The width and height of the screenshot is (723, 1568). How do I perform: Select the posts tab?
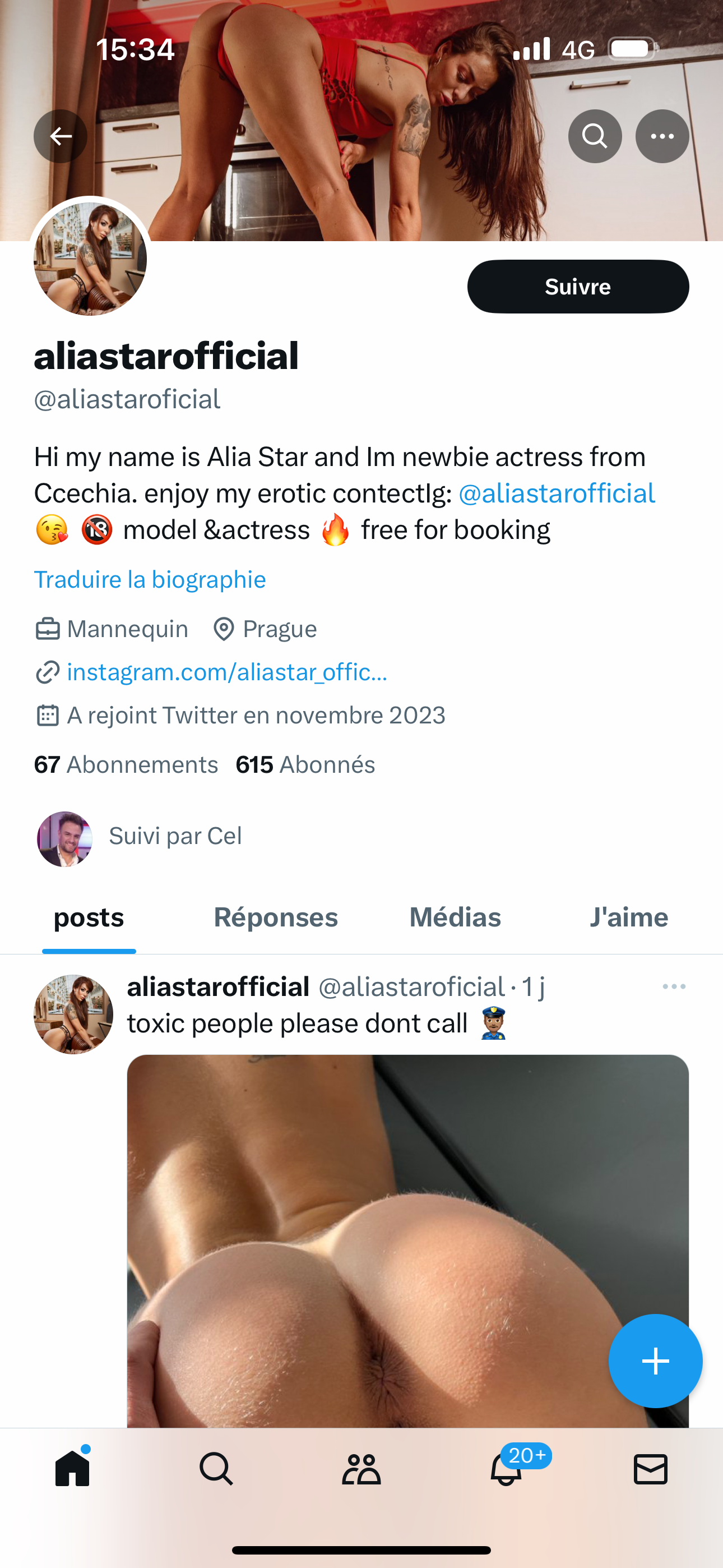(x=89, y=917)
